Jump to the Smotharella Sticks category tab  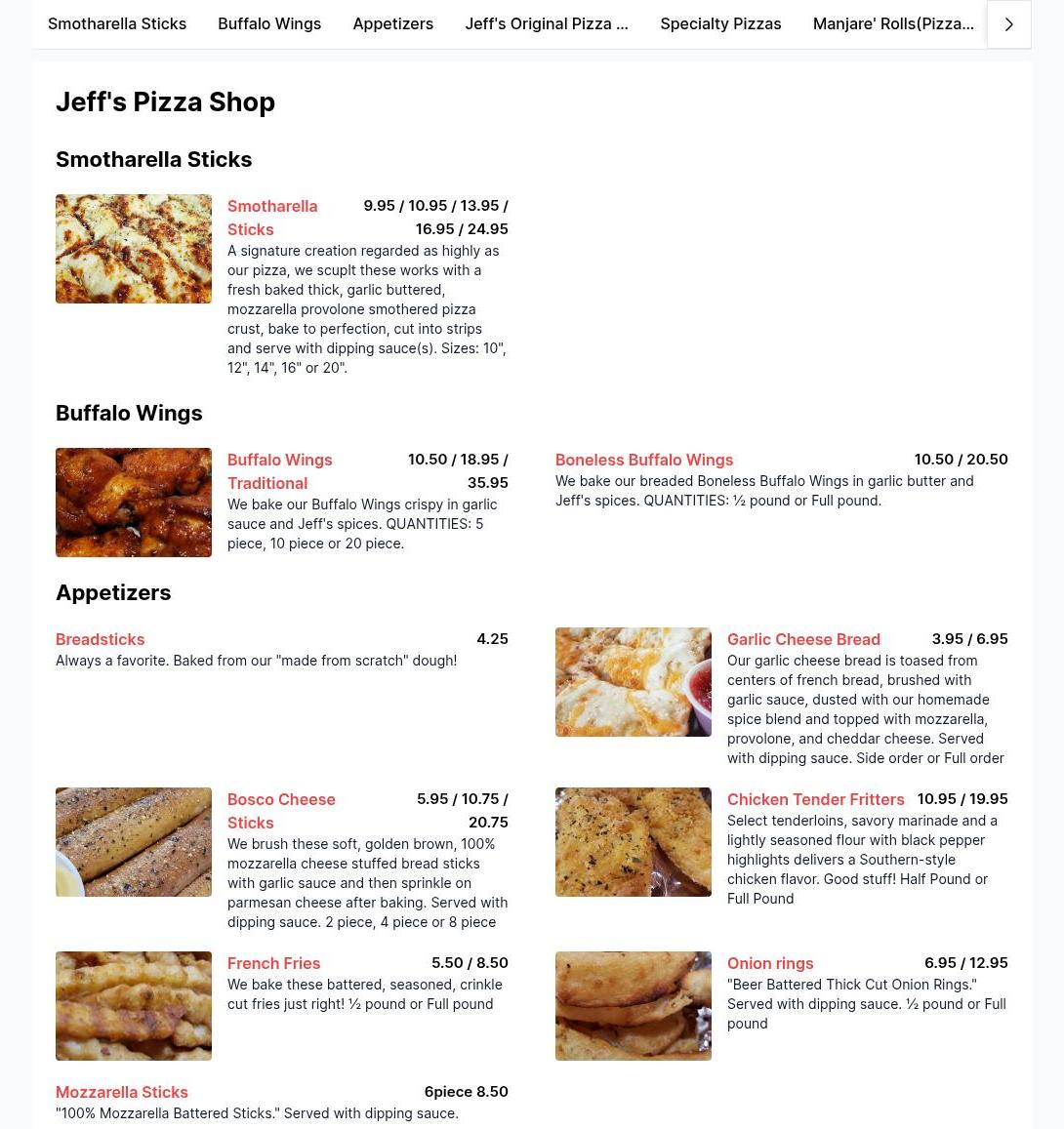(x=117, y=23)
